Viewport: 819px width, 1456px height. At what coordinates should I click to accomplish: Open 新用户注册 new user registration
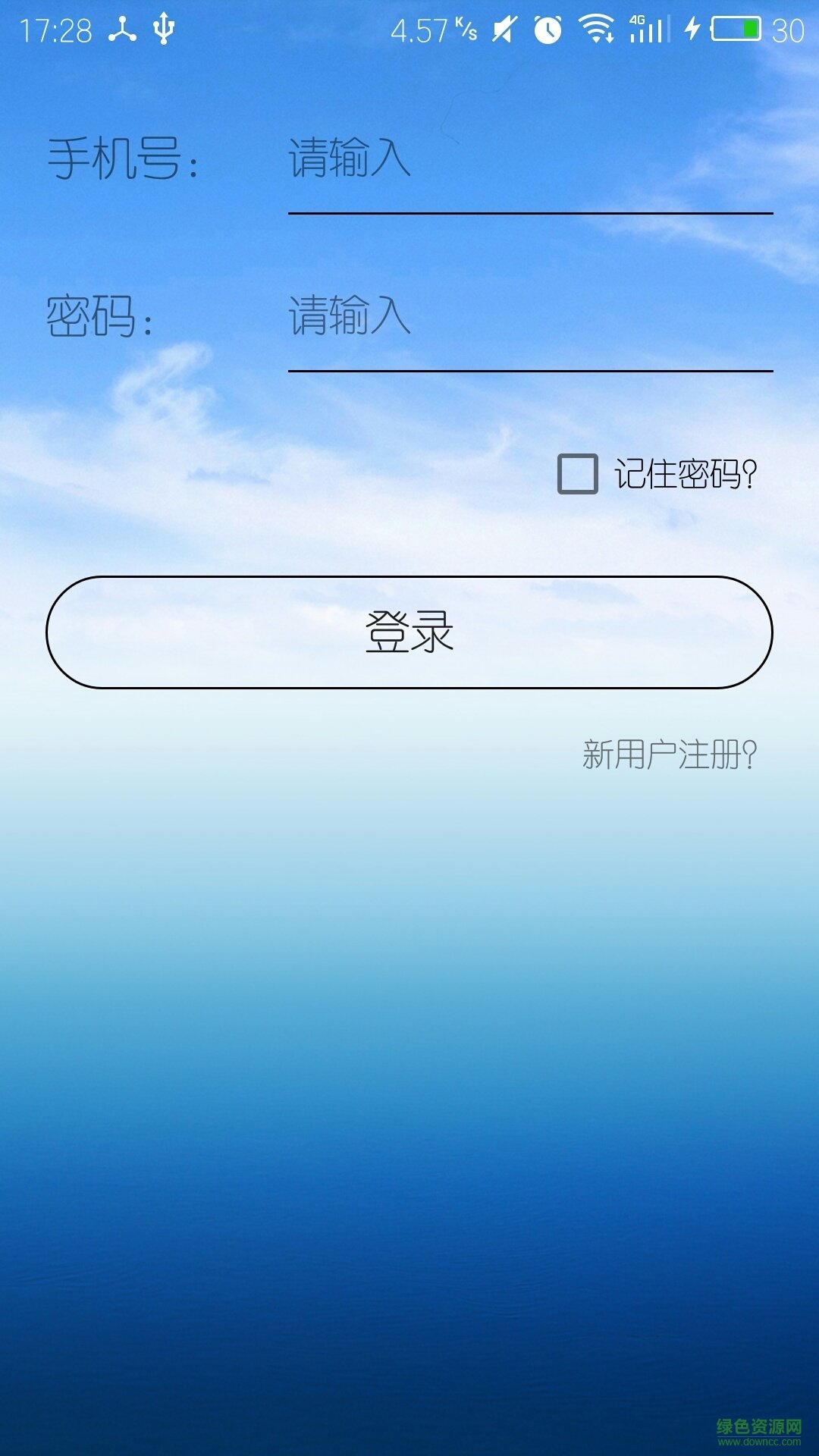670,755
